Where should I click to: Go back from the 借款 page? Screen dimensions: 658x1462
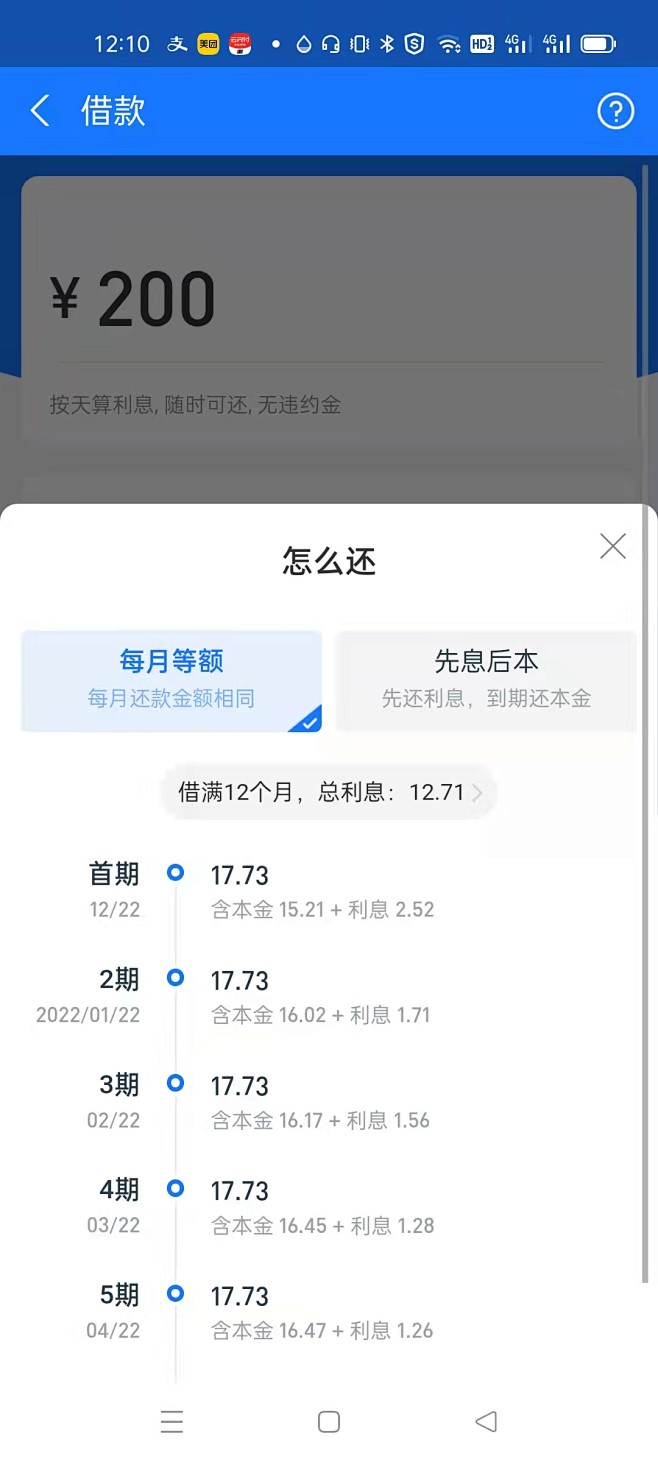[x=40, y=111]
